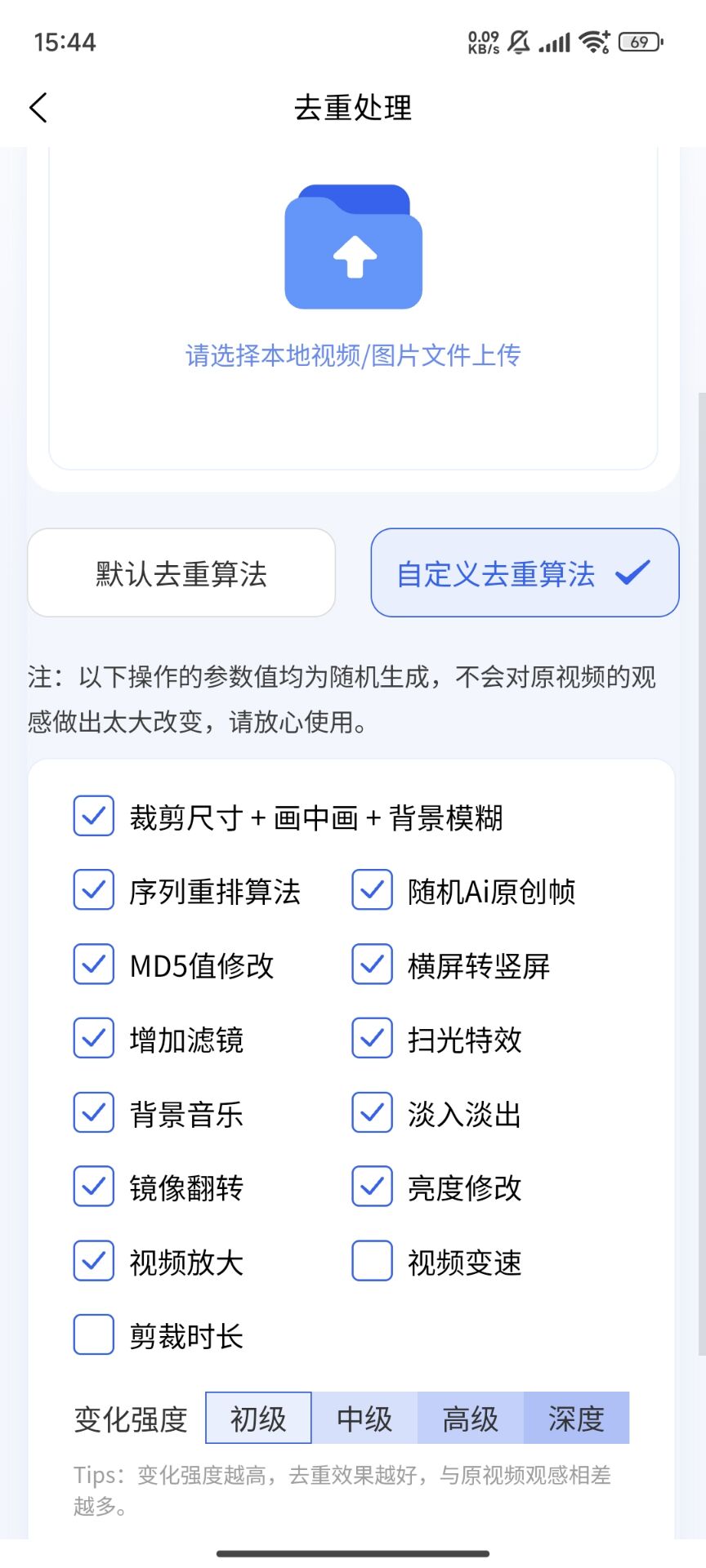Uncheck 裁剪尺寸+画中画+背景模糊
706x1568 pixels.
coord(94,816)
